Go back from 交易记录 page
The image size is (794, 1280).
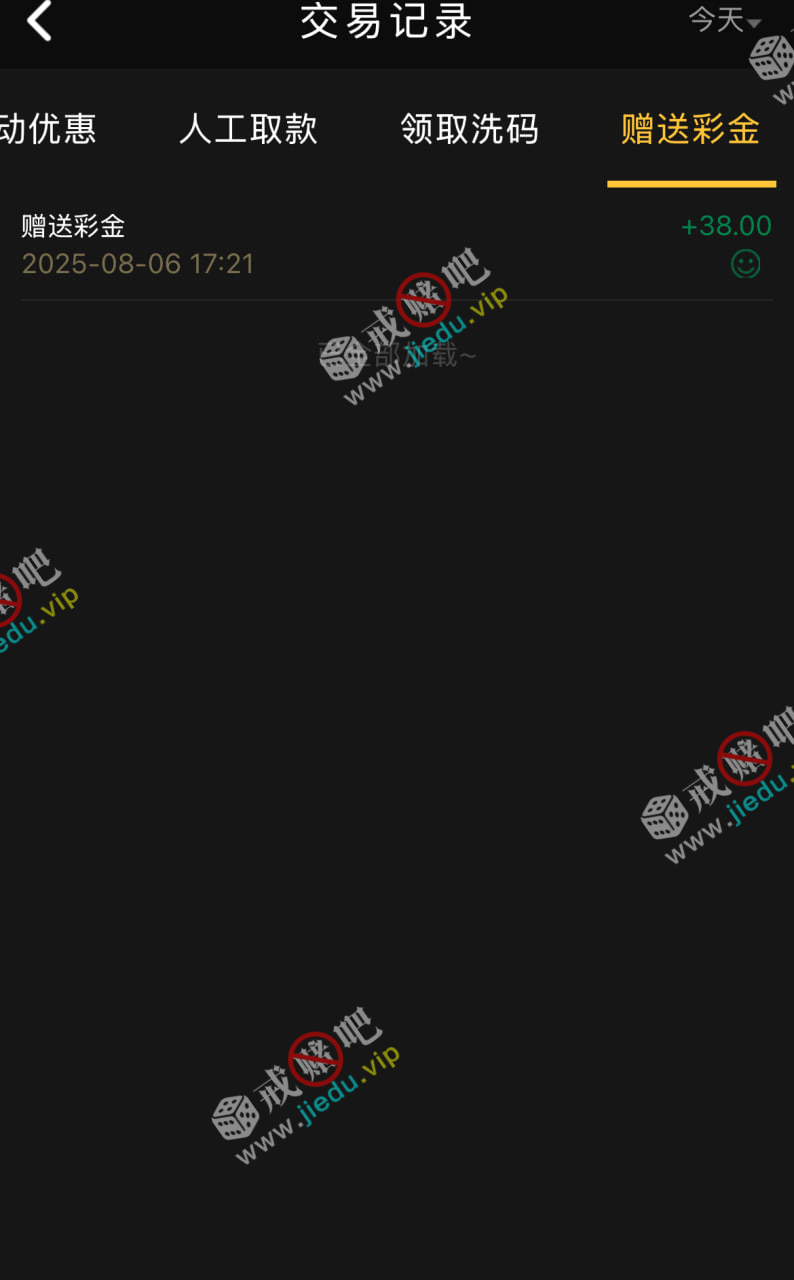pos(39,22)
